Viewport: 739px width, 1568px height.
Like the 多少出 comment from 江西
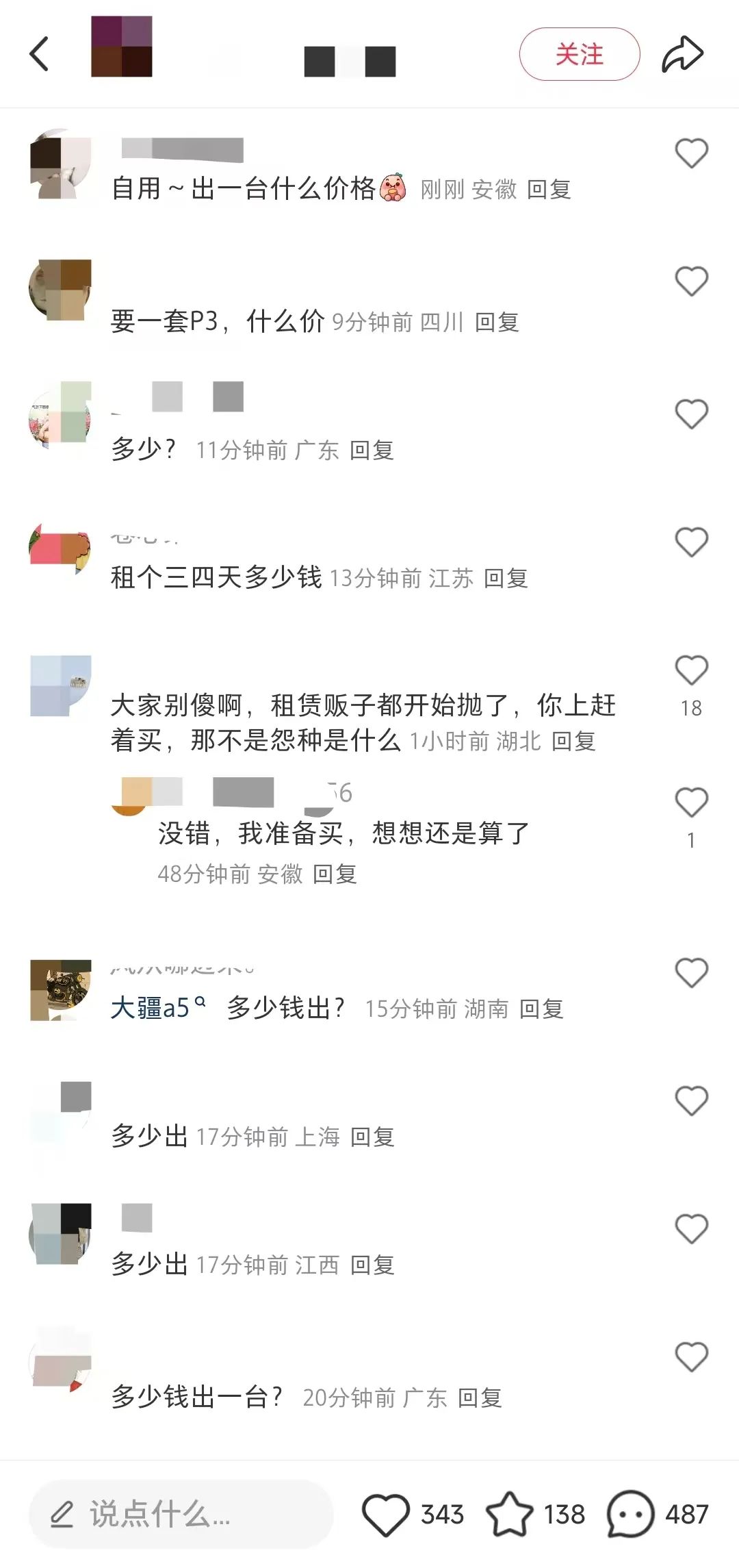691,1228
